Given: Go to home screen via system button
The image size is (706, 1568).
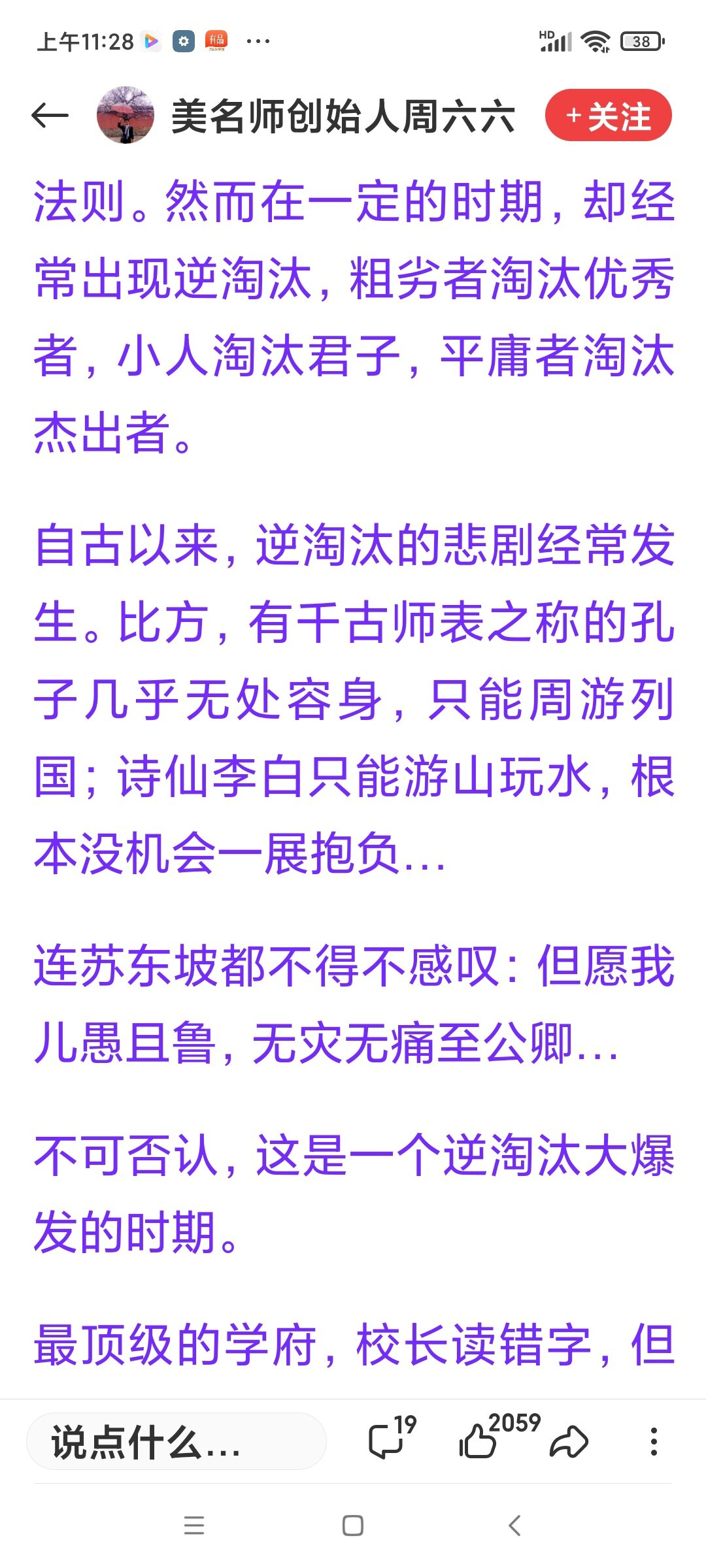Looking at the screenshot, I should (353, 1526).
